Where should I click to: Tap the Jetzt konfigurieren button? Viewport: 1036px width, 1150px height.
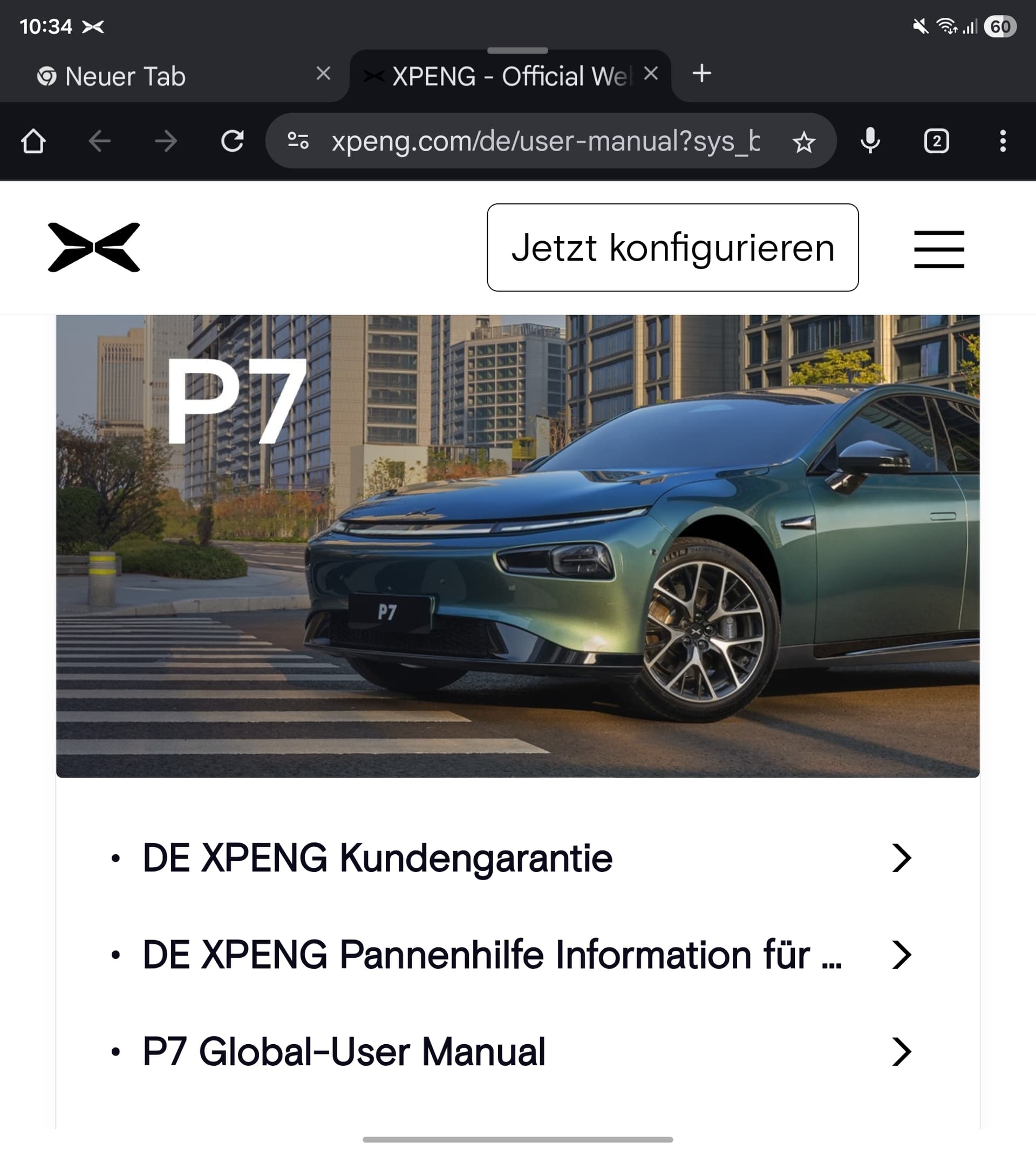(672, 248)
